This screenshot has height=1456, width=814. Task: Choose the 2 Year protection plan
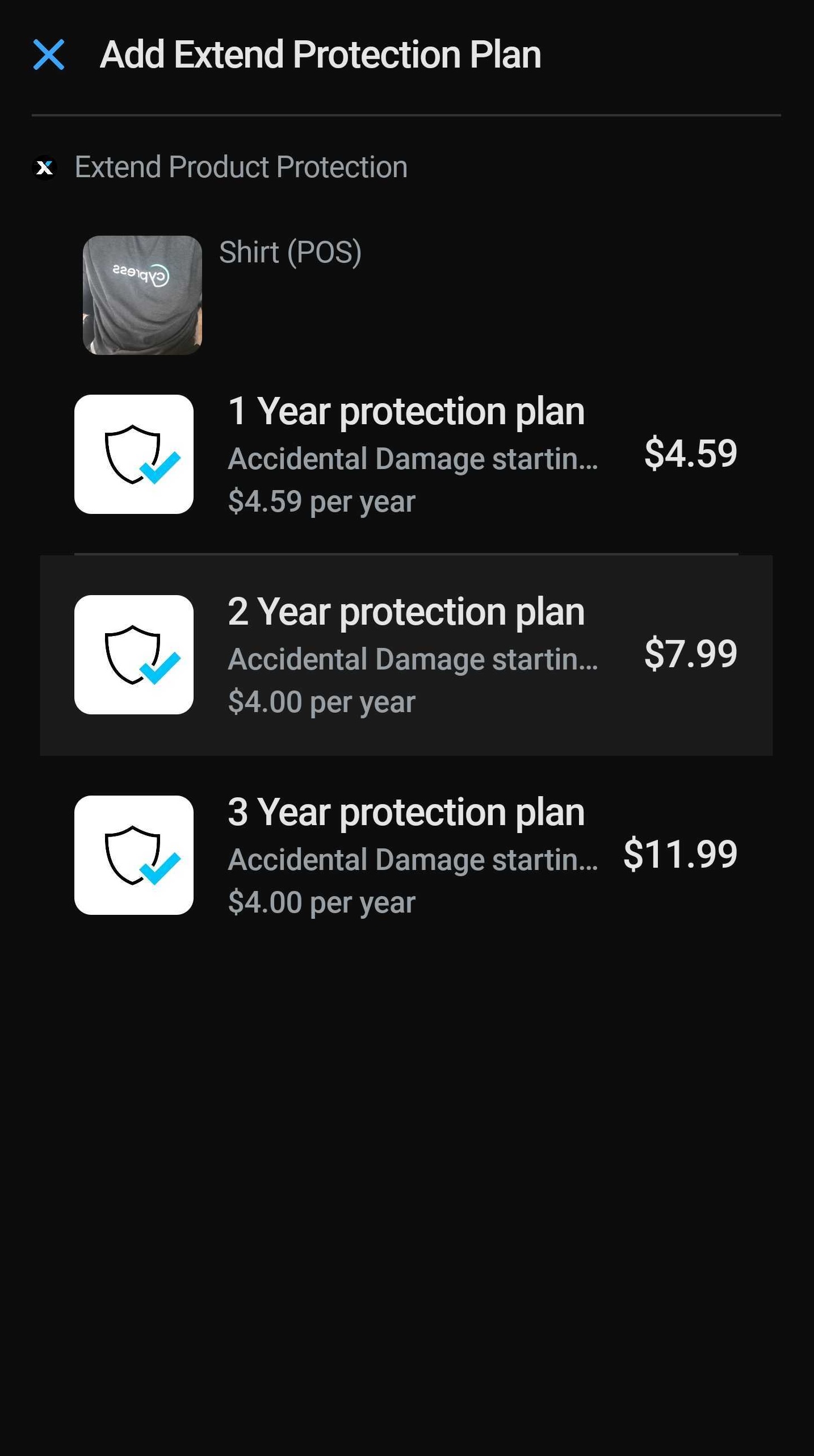coord(406,655)
